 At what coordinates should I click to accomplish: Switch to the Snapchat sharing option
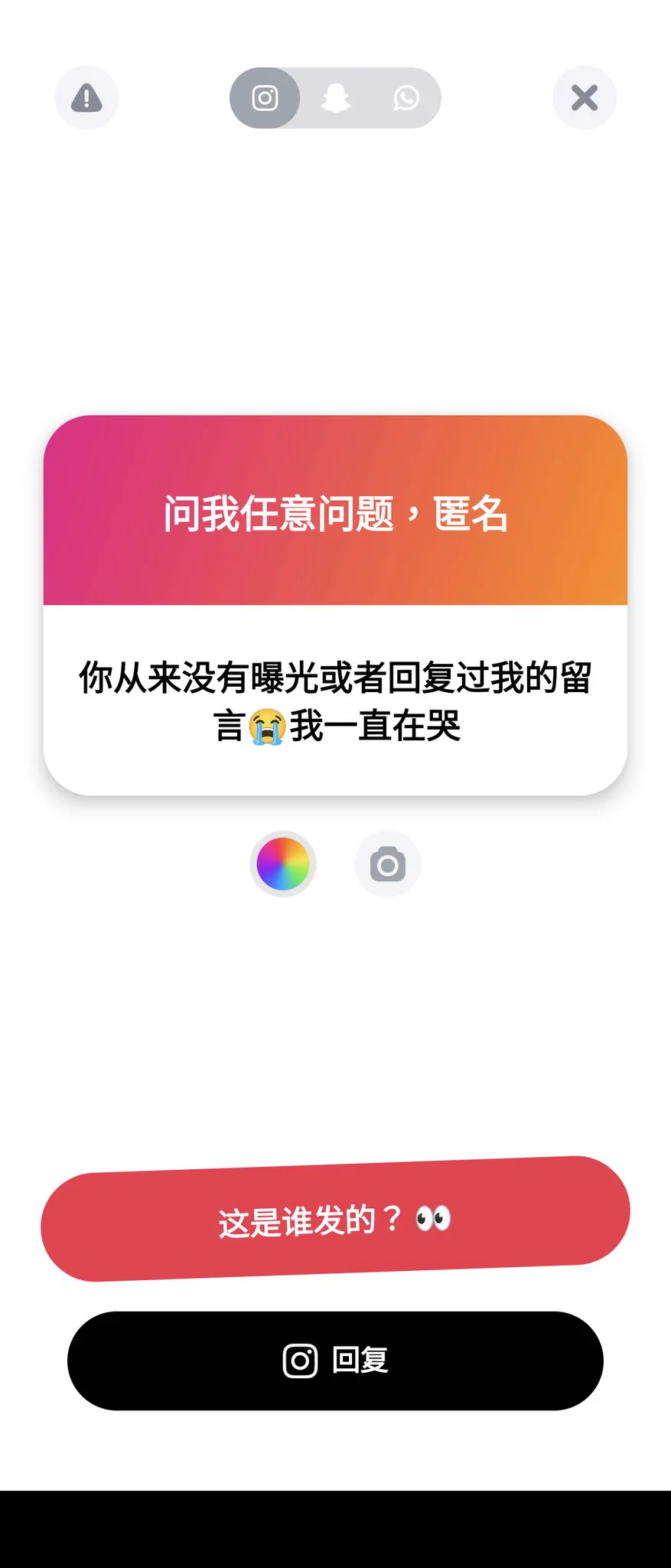coord(336,98)
